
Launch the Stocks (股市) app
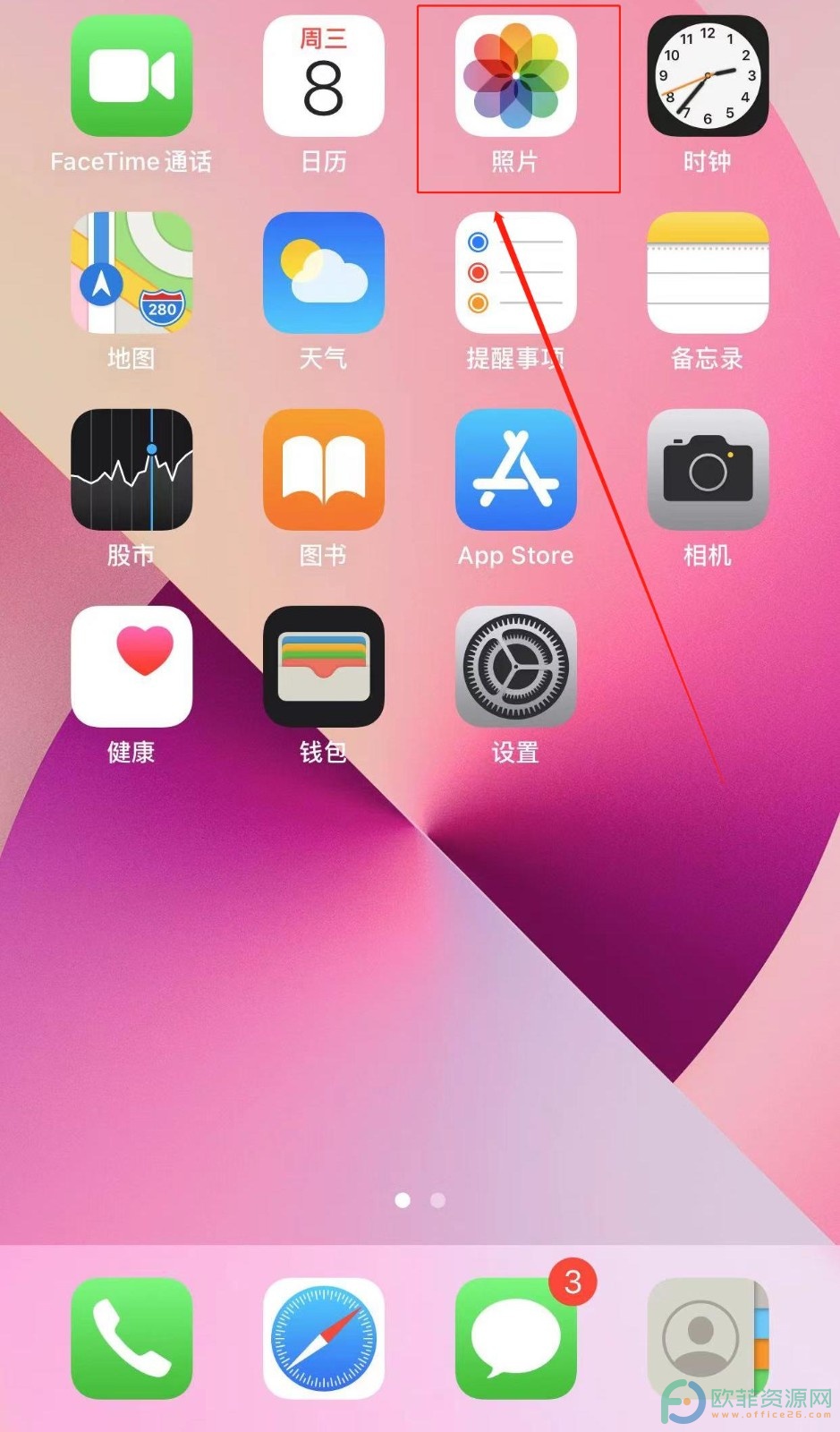(132, 470)
